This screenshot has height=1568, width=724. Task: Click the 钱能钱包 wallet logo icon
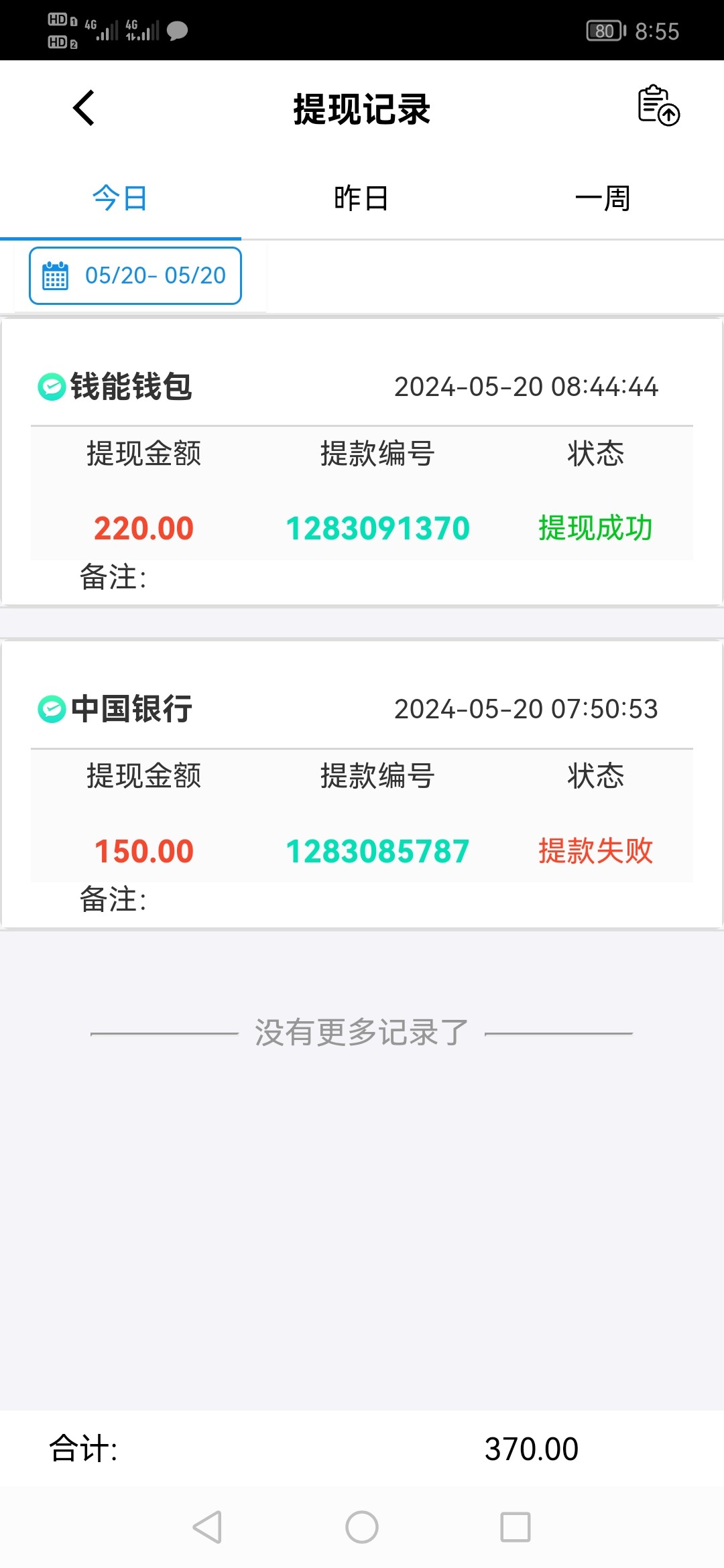pos(50,385)
